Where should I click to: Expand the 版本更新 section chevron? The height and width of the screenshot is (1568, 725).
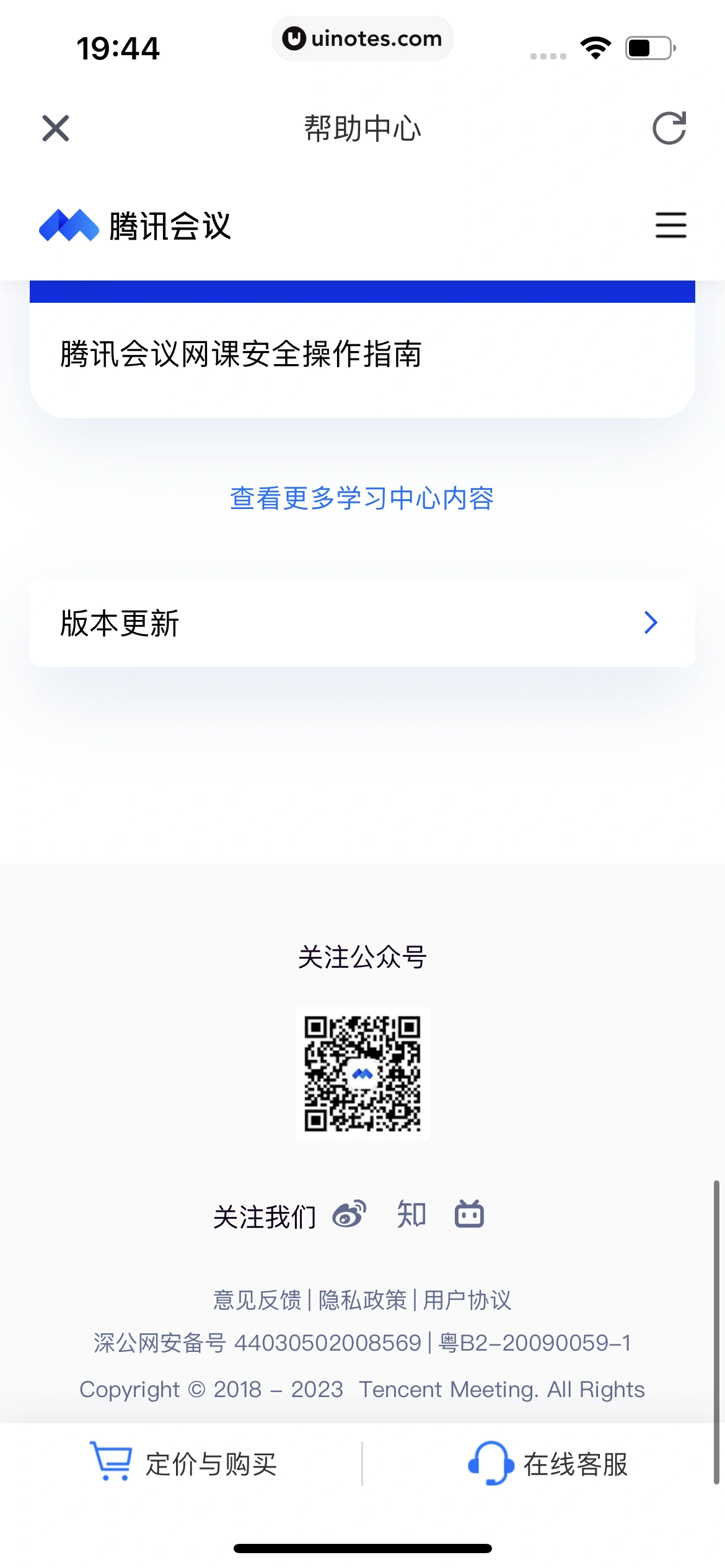[649, 622]
